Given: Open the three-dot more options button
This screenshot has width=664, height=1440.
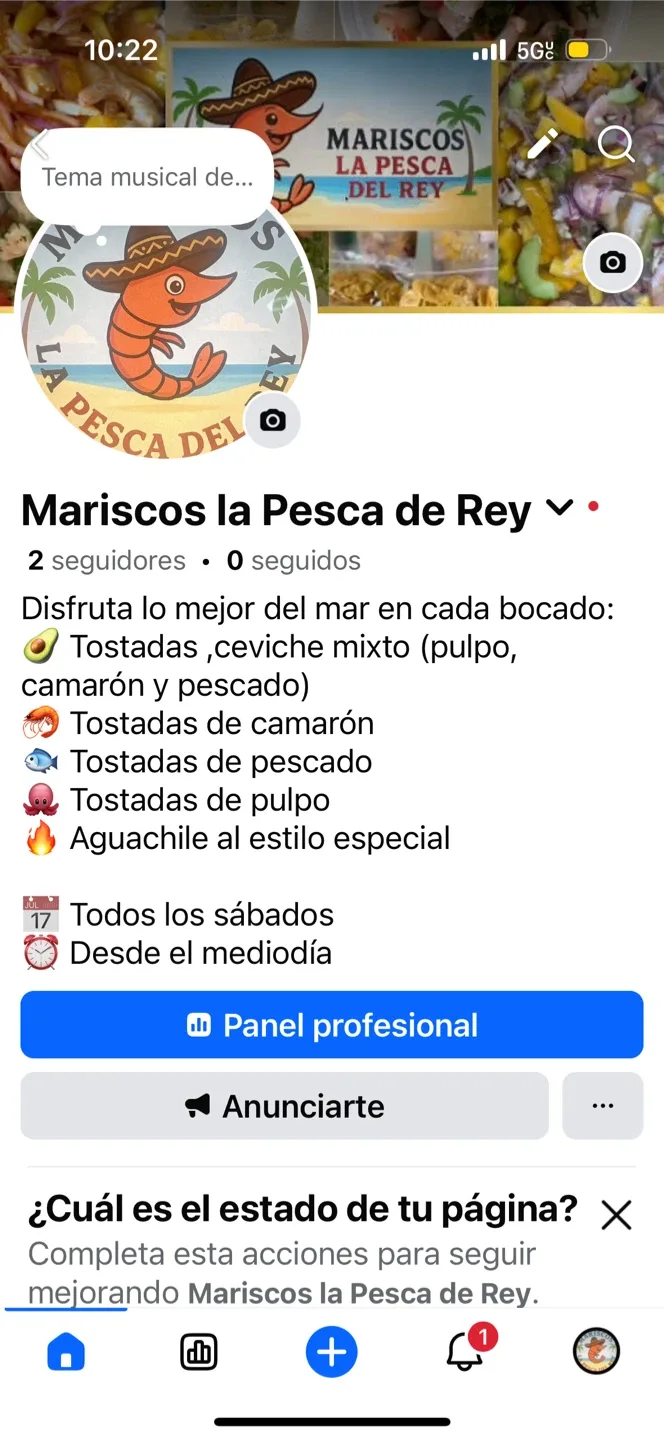Looking at the screenshot, I should [603, 1106].
